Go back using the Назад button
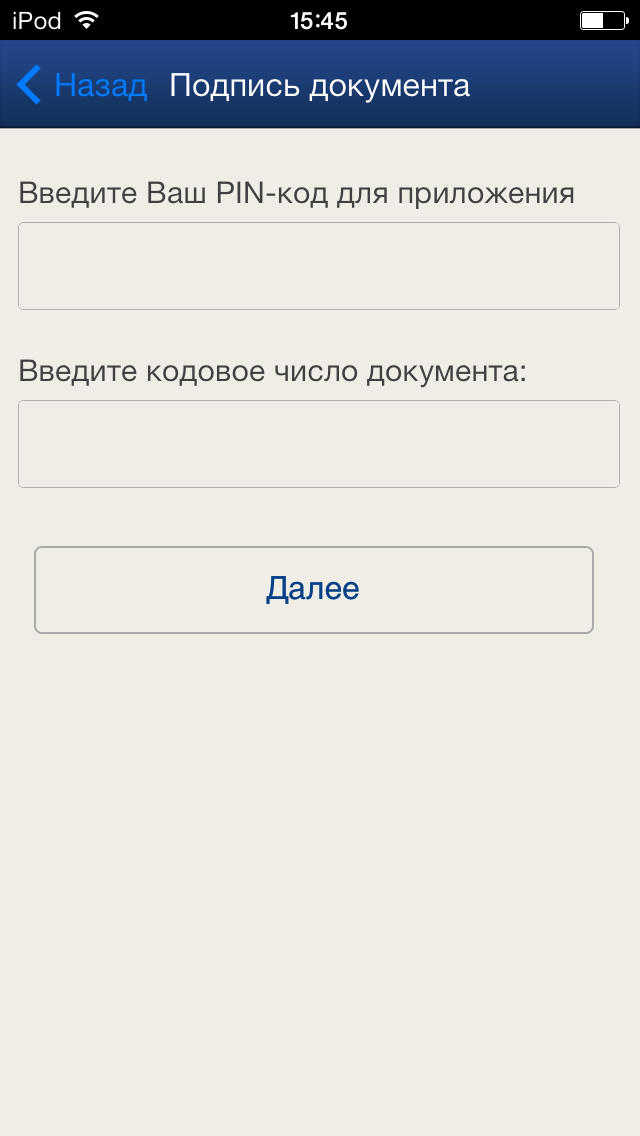The height and width of the screenshot is (1136, 640). [82, 85]
